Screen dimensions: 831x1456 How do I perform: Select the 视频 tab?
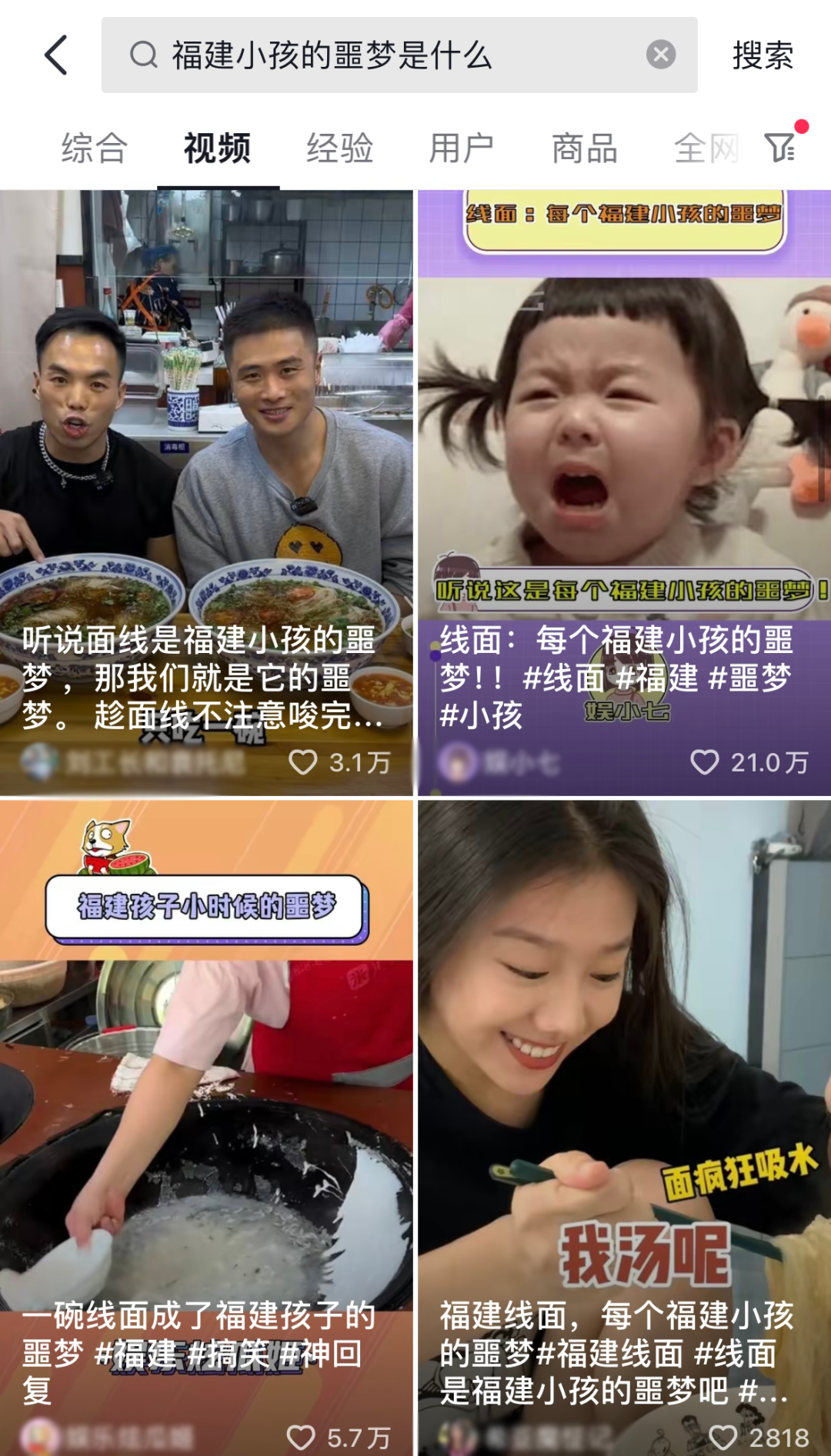(x=217, y=148)
